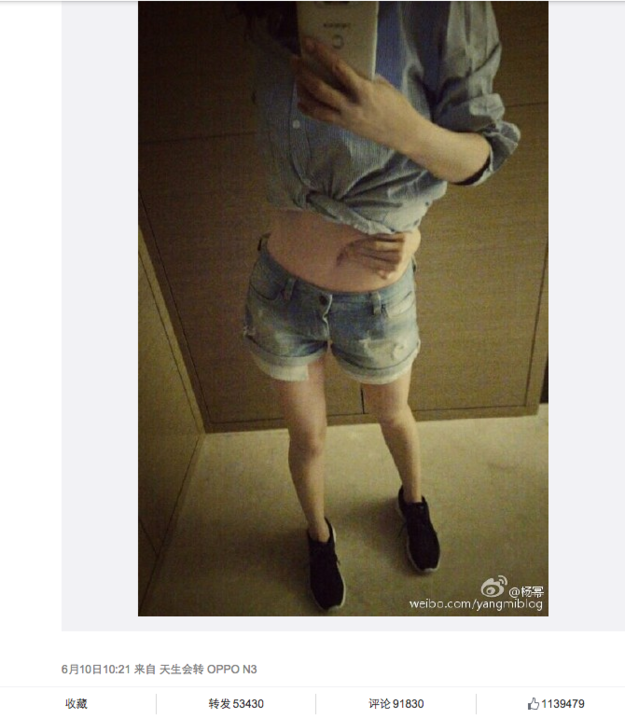Open comments via 评论 91830
This screenshot has width=625, height=719.
pos(395,704)
